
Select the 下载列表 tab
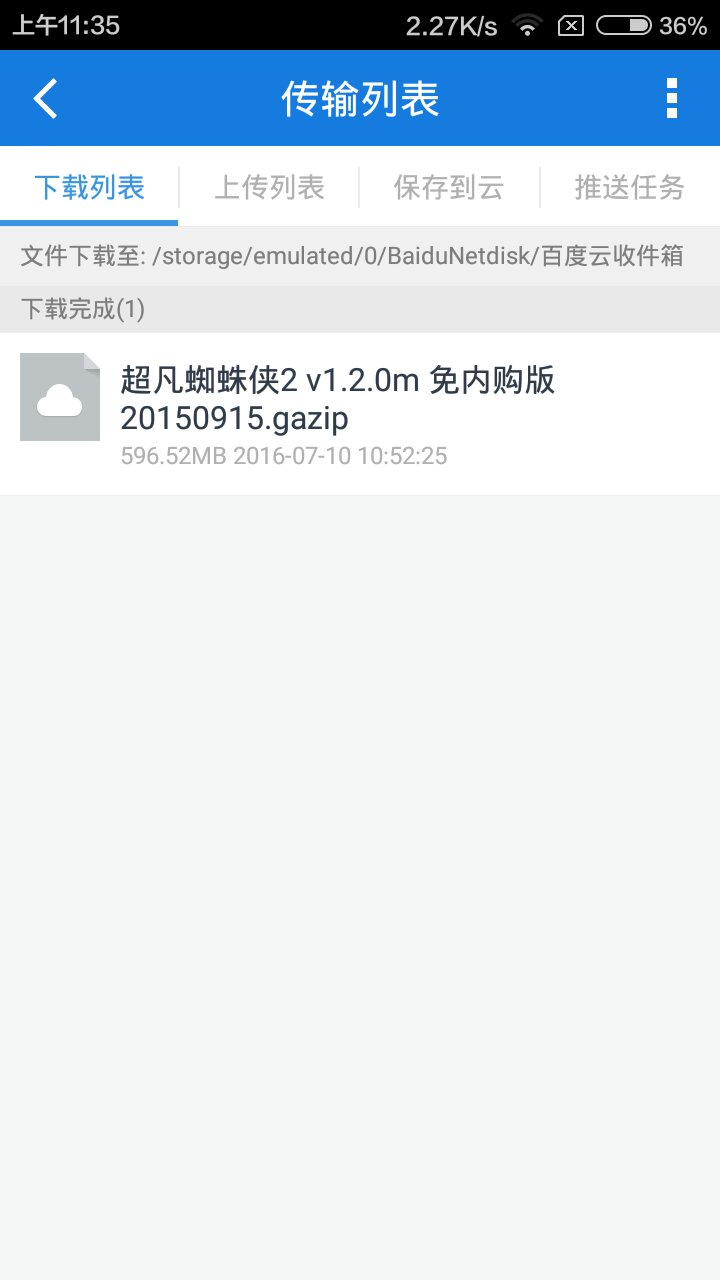[88, 187]
